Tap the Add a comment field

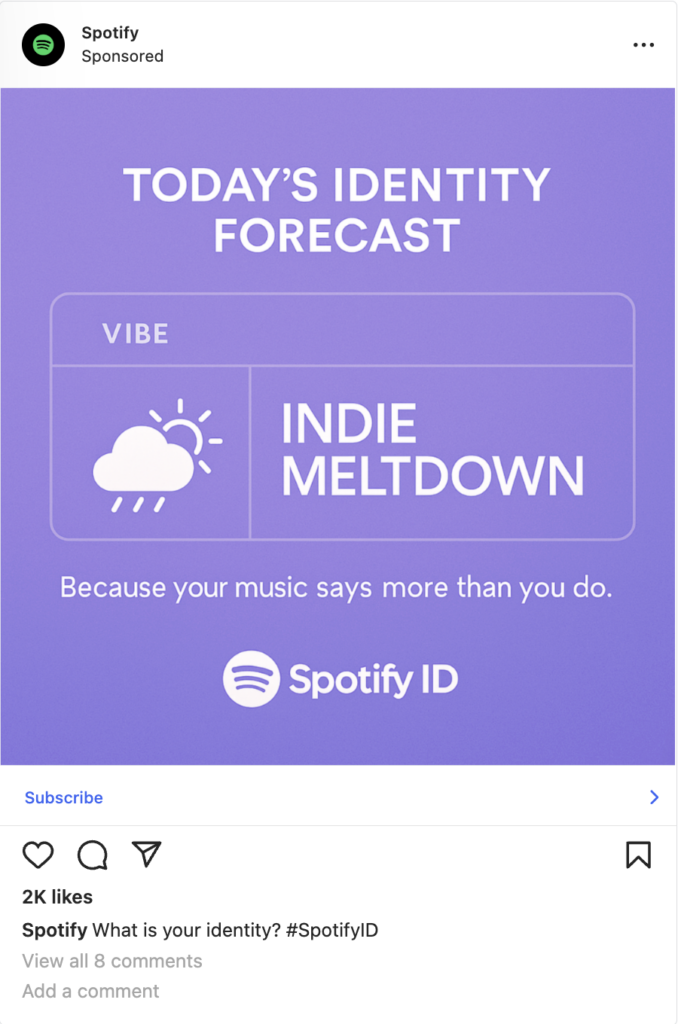click(91, 991)
